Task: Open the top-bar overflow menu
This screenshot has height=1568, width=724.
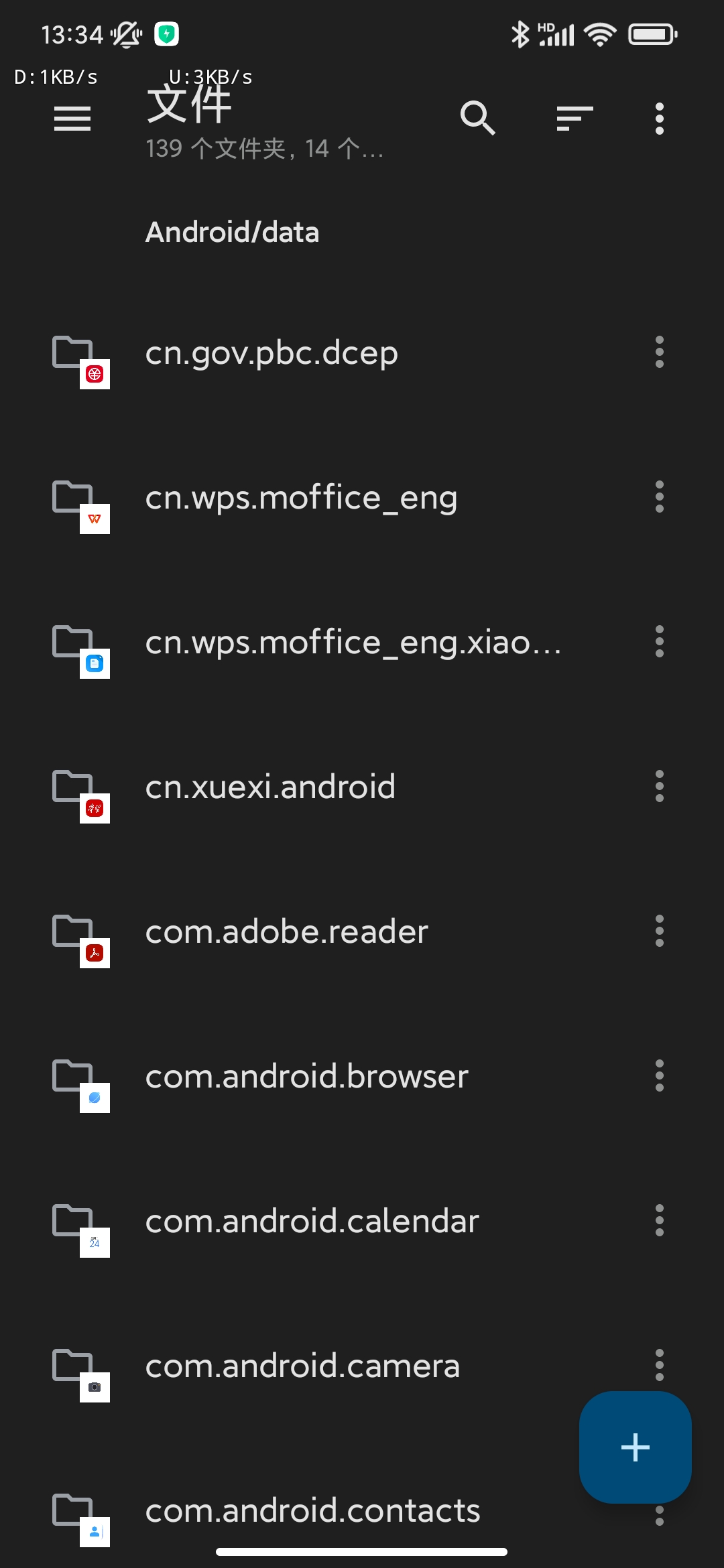Action: (659, 119)
